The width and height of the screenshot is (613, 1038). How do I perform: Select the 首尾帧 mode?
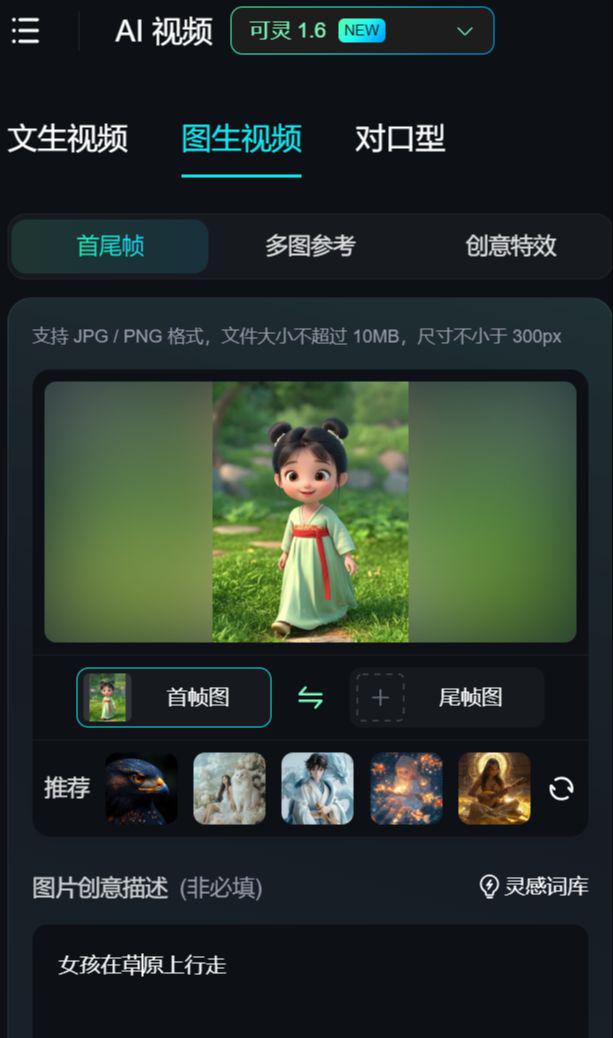click(x=110, y=246)
